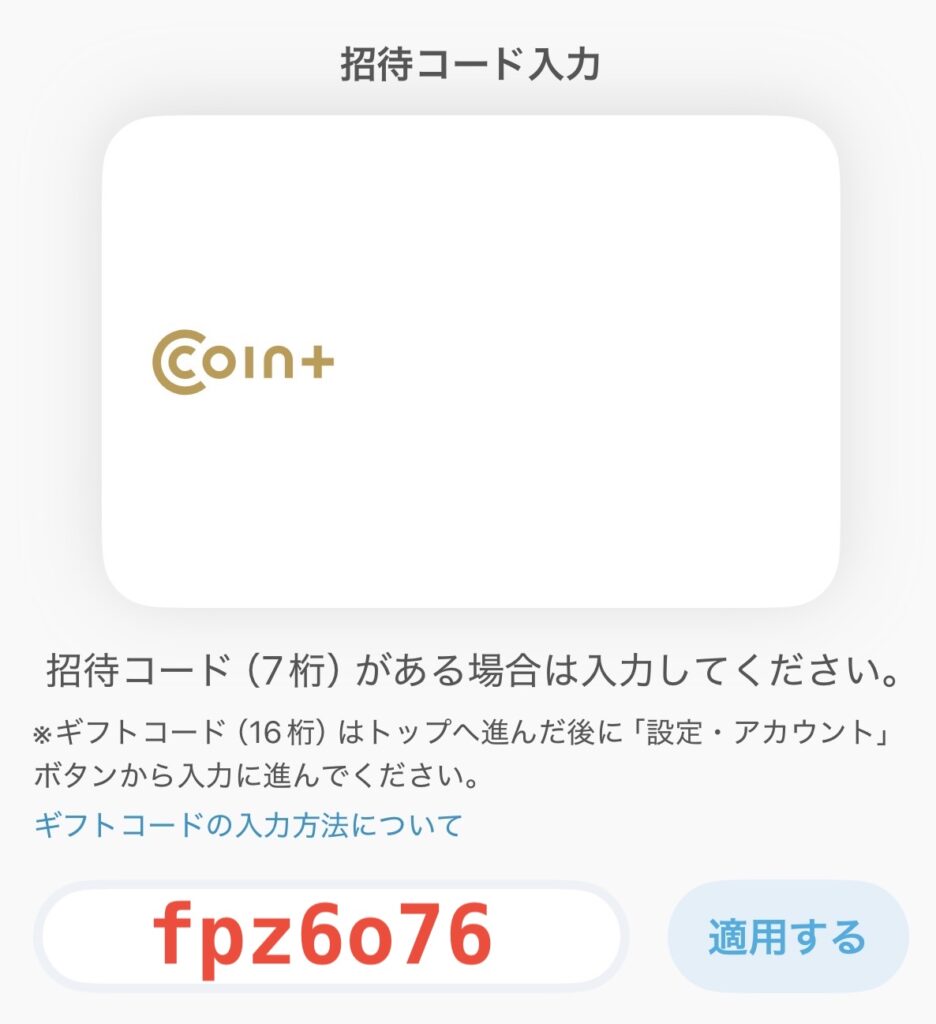Screen dimensions: 936x1024
Task: Open the ギフトコードの入力方法について link
Action: (248, 825)
